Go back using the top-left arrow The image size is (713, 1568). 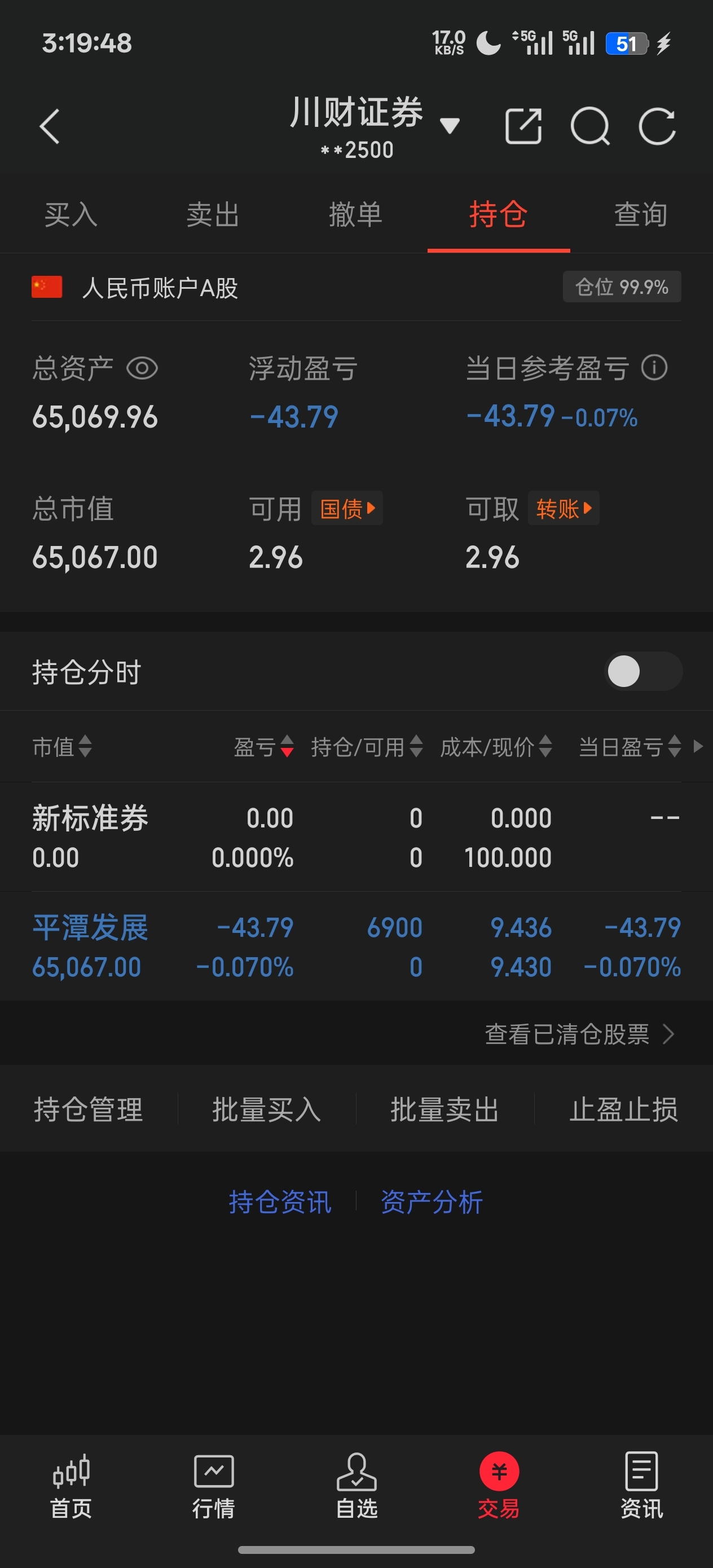coord(50,126)
